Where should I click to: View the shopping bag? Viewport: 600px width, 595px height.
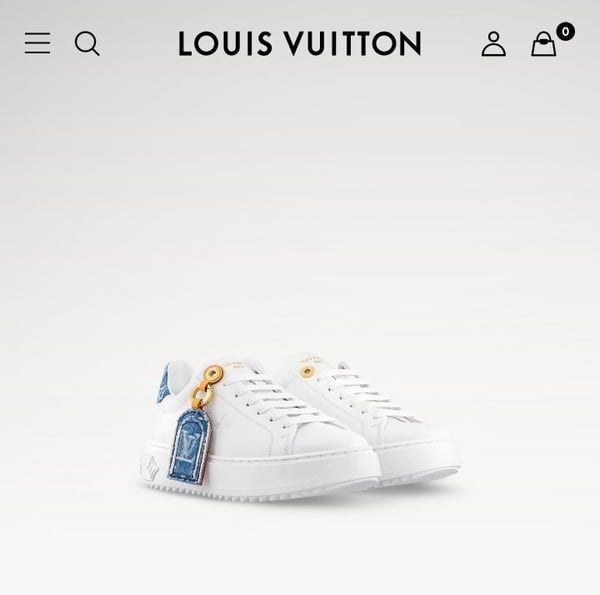click(544, 44)
